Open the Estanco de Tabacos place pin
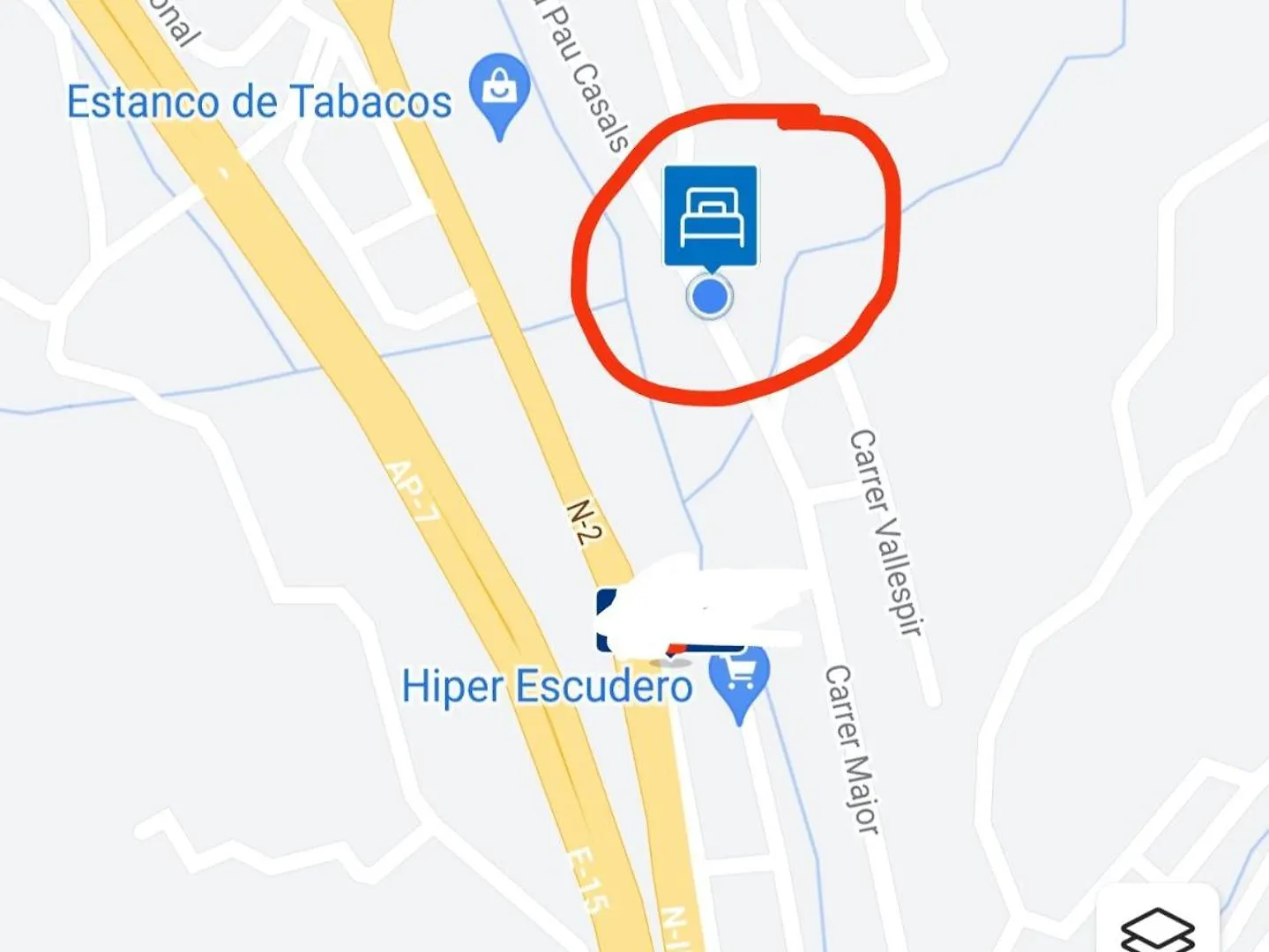Screen dimensions: 1269x952 pos(499,89)
